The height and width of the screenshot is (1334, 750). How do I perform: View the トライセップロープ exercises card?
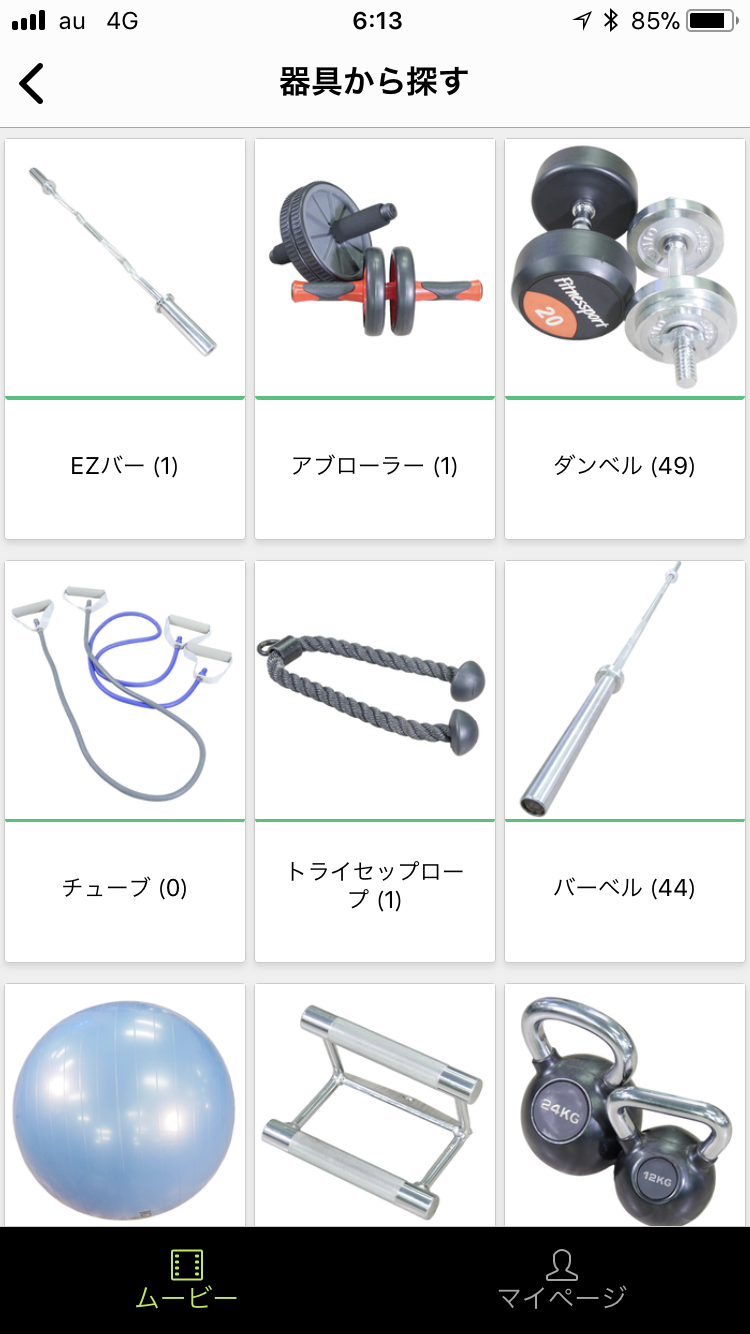click(x=375, y=760)
